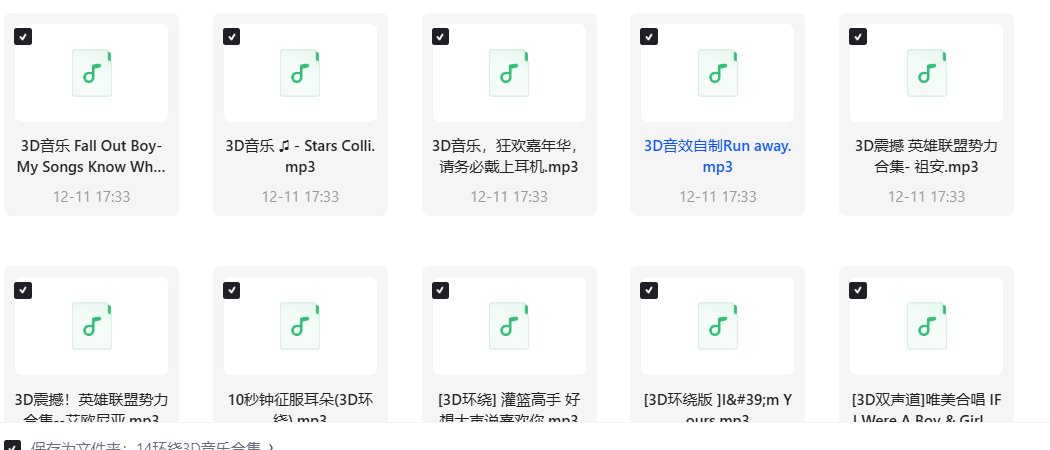Open 3D音乐 Stars Colli.mp3
Viewport: 1050px width, 450px height.
[x=300, y=73]
